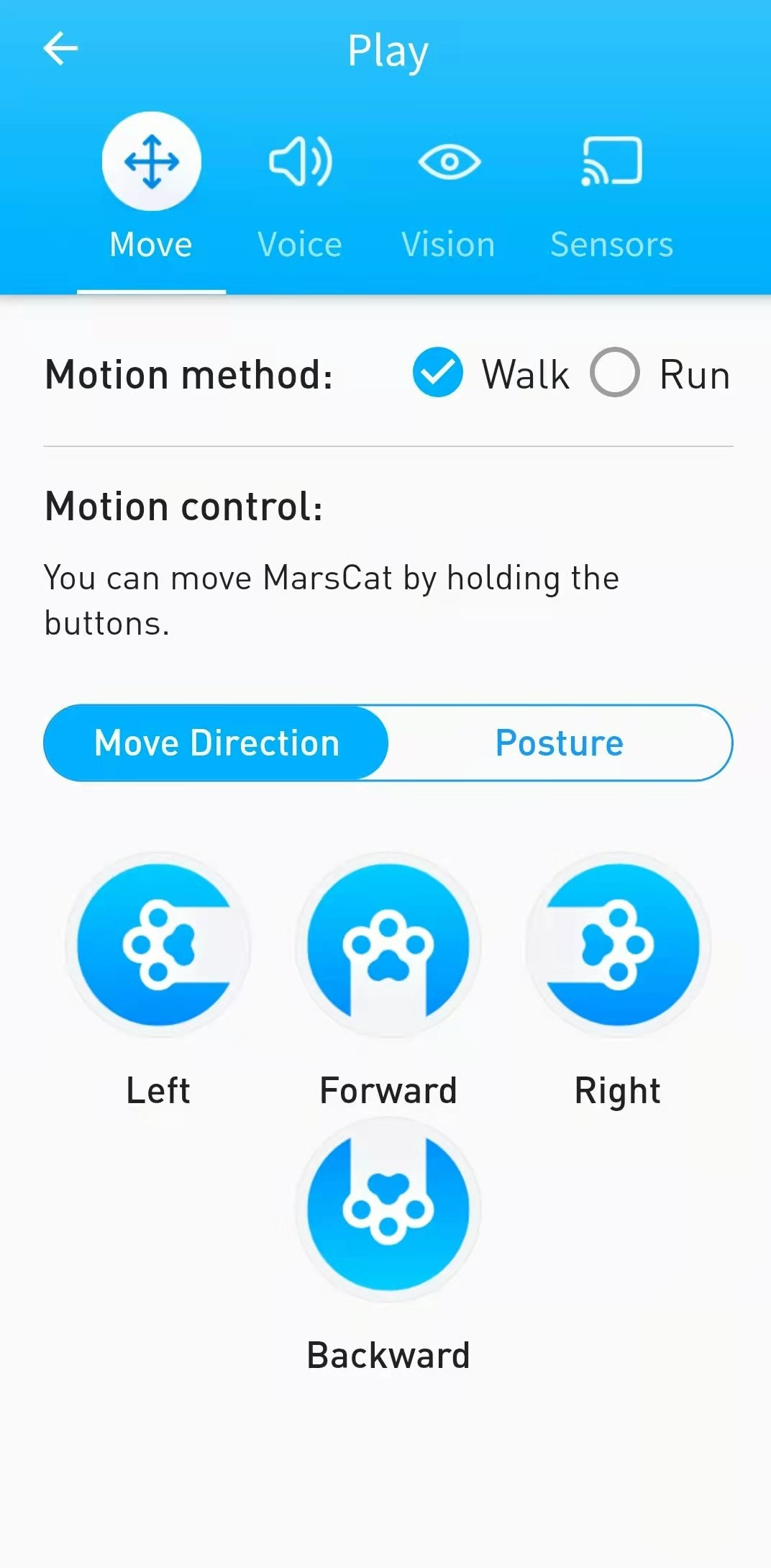Move MarsCat Forward
771x1568 pixels.
[x=388, y=945]
